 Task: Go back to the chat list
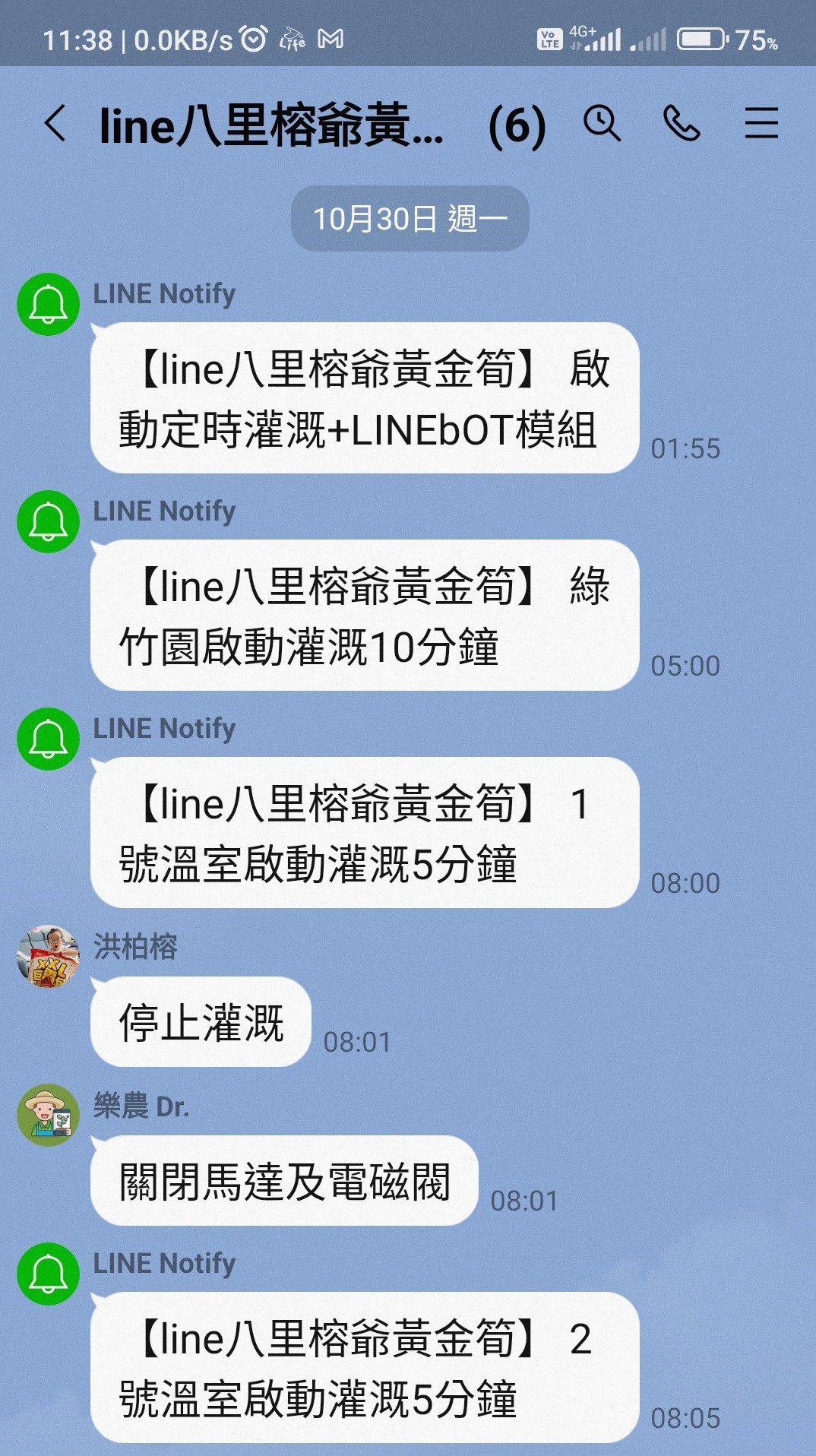(55, 123)
